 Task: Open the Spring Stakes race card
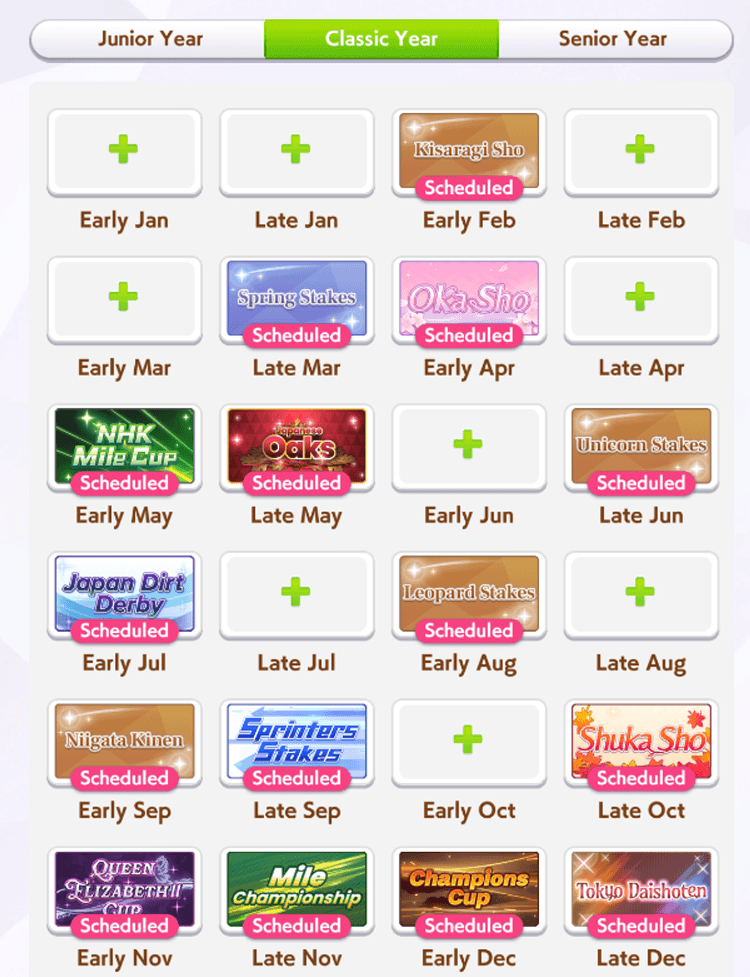(x=296, y=298)
